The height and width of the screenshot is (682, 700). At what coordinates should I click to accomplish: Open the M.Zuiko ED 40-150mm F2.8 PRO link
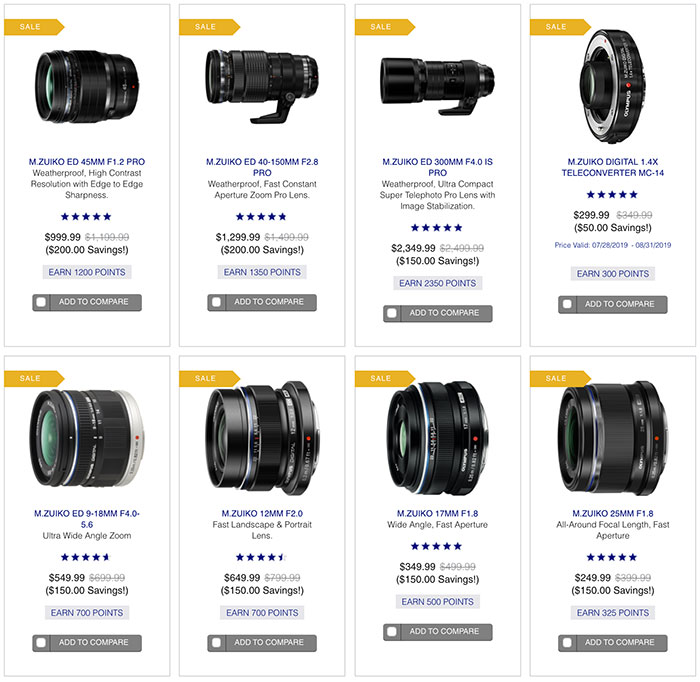point(261,166)
